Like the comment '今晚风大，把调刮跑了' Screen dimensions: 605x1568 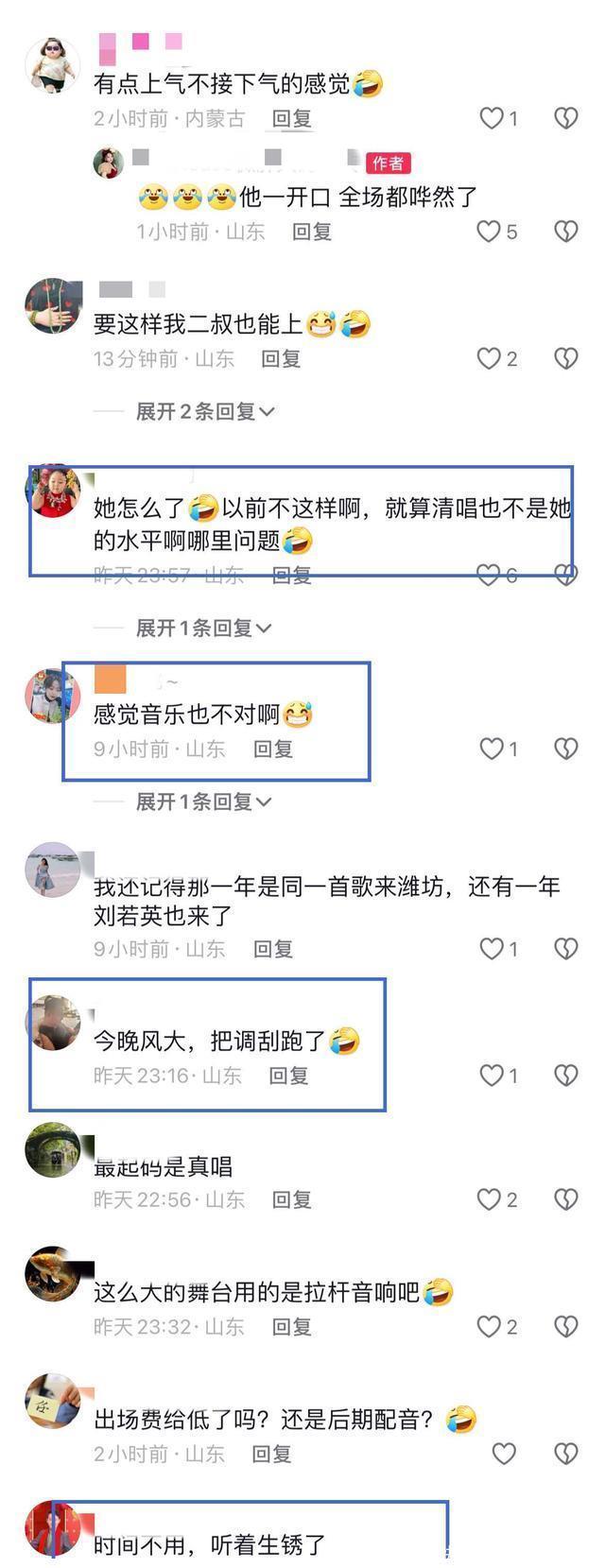[x=492, y=1076]
